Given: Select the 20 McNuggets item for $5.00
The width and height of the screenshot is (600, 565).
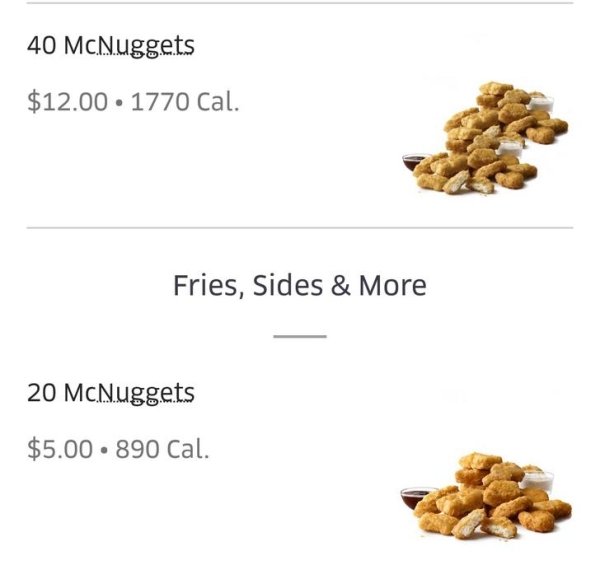Looking at the screenshot, I should [111, 393].
